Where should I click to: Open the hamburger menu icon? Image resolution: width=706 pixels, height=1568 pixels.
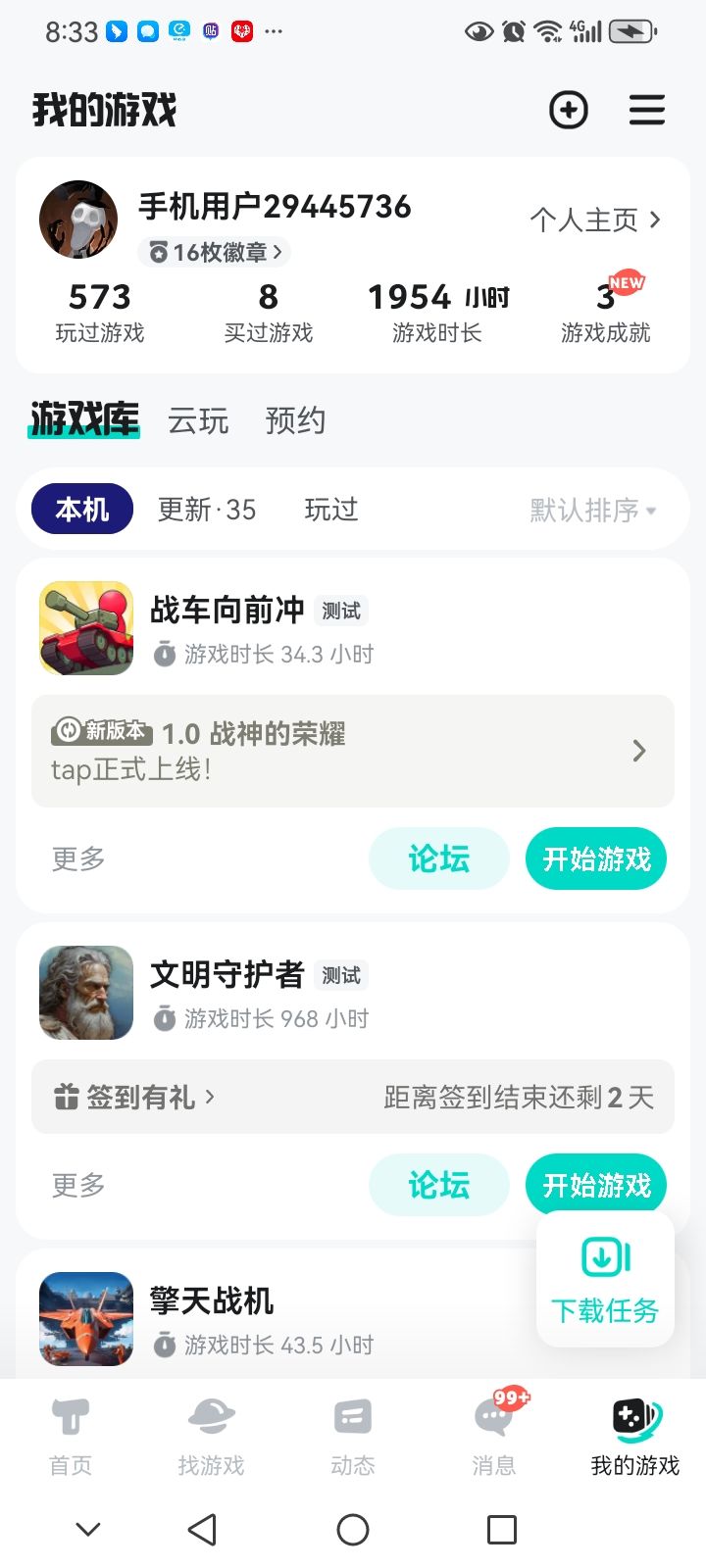point(647,111)
